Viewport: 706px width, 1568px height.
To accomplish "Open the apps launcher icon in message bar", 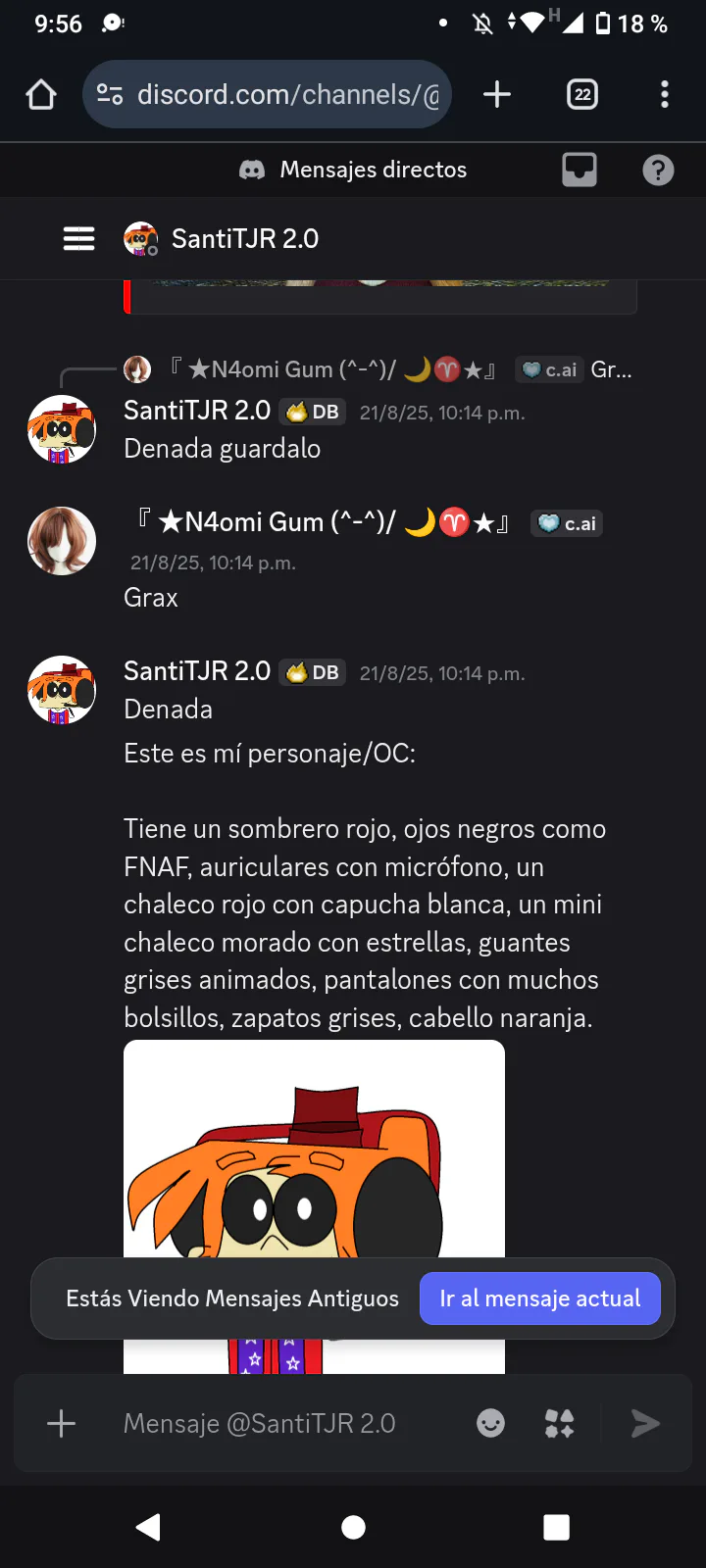I will coord(559,1423).
